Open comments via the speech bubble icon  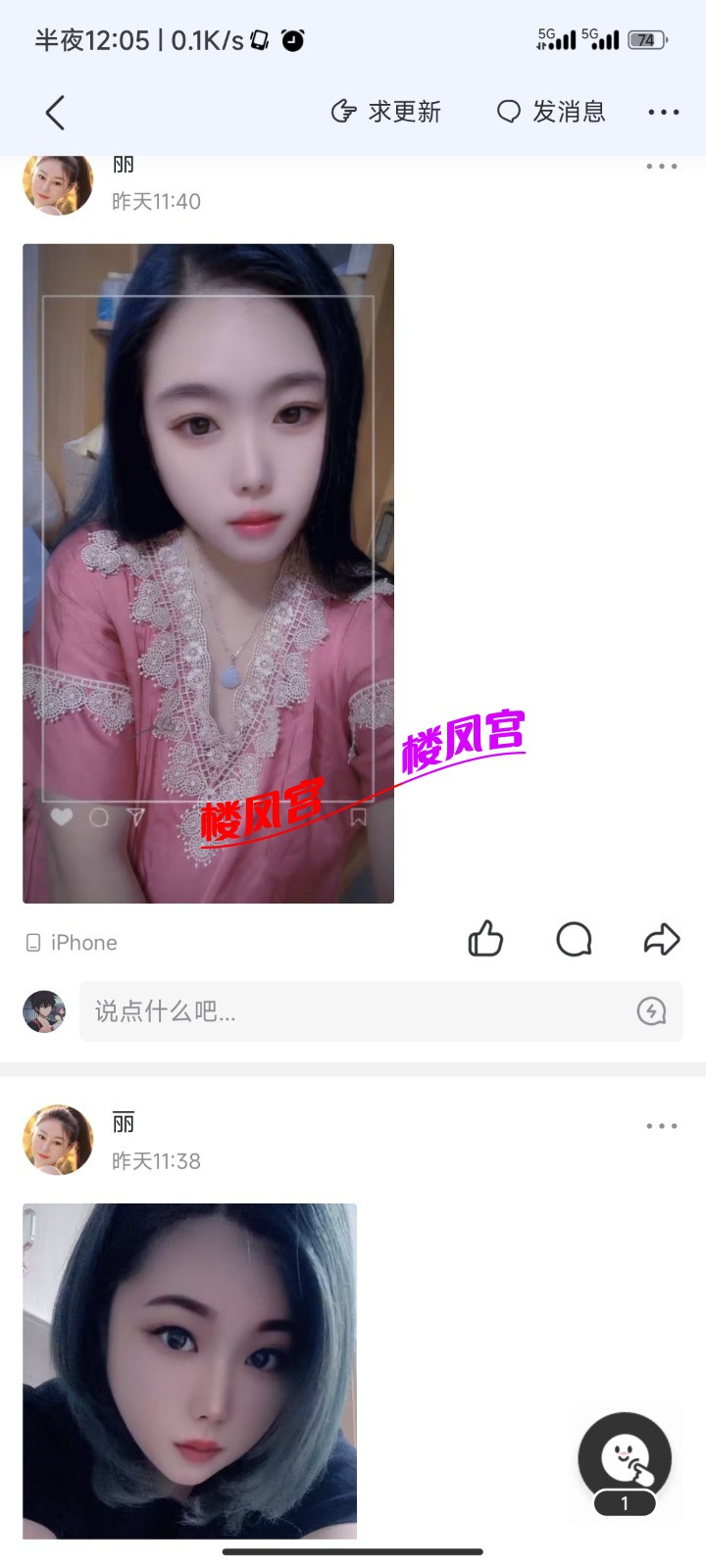575,939
